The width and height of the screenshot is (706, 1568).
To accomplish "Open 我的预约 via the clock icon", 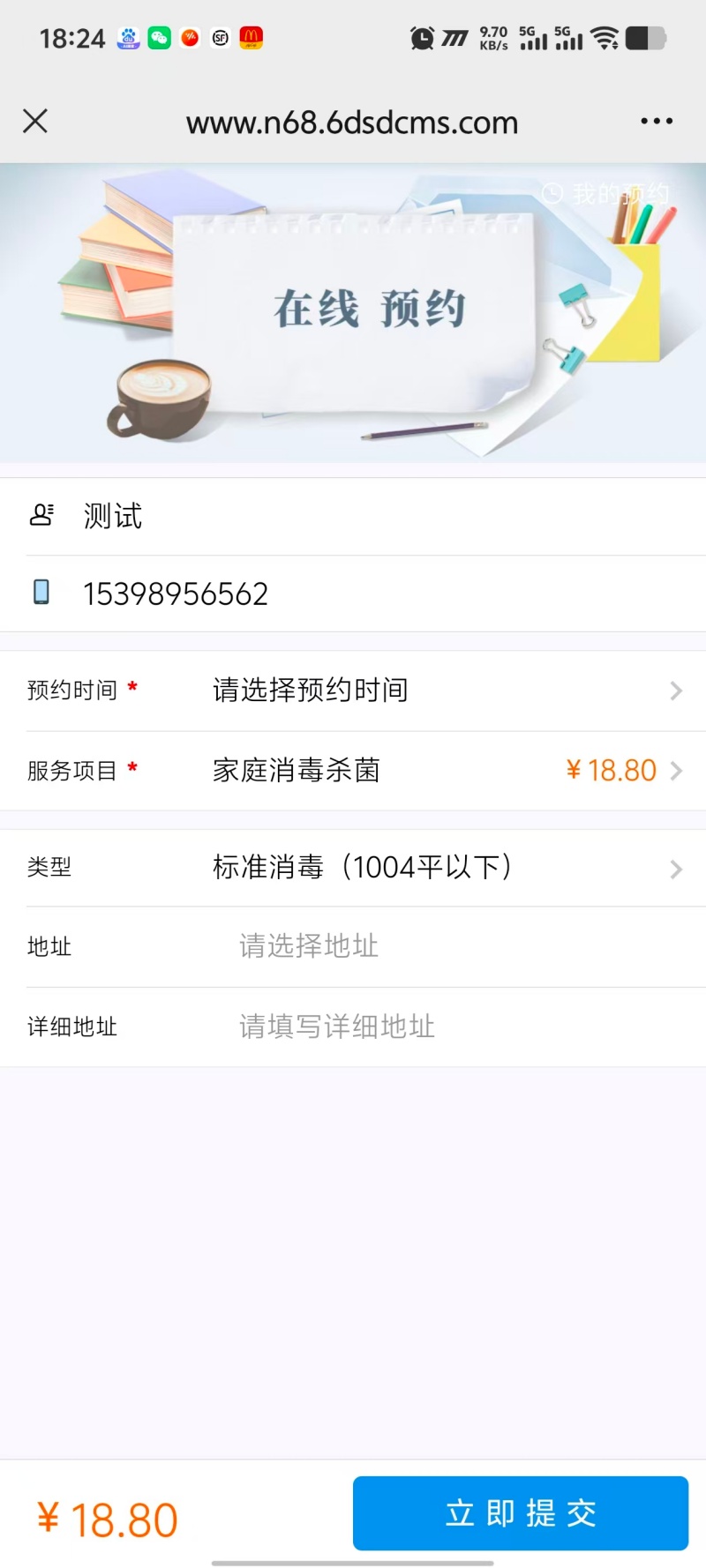I will point(554,192).
